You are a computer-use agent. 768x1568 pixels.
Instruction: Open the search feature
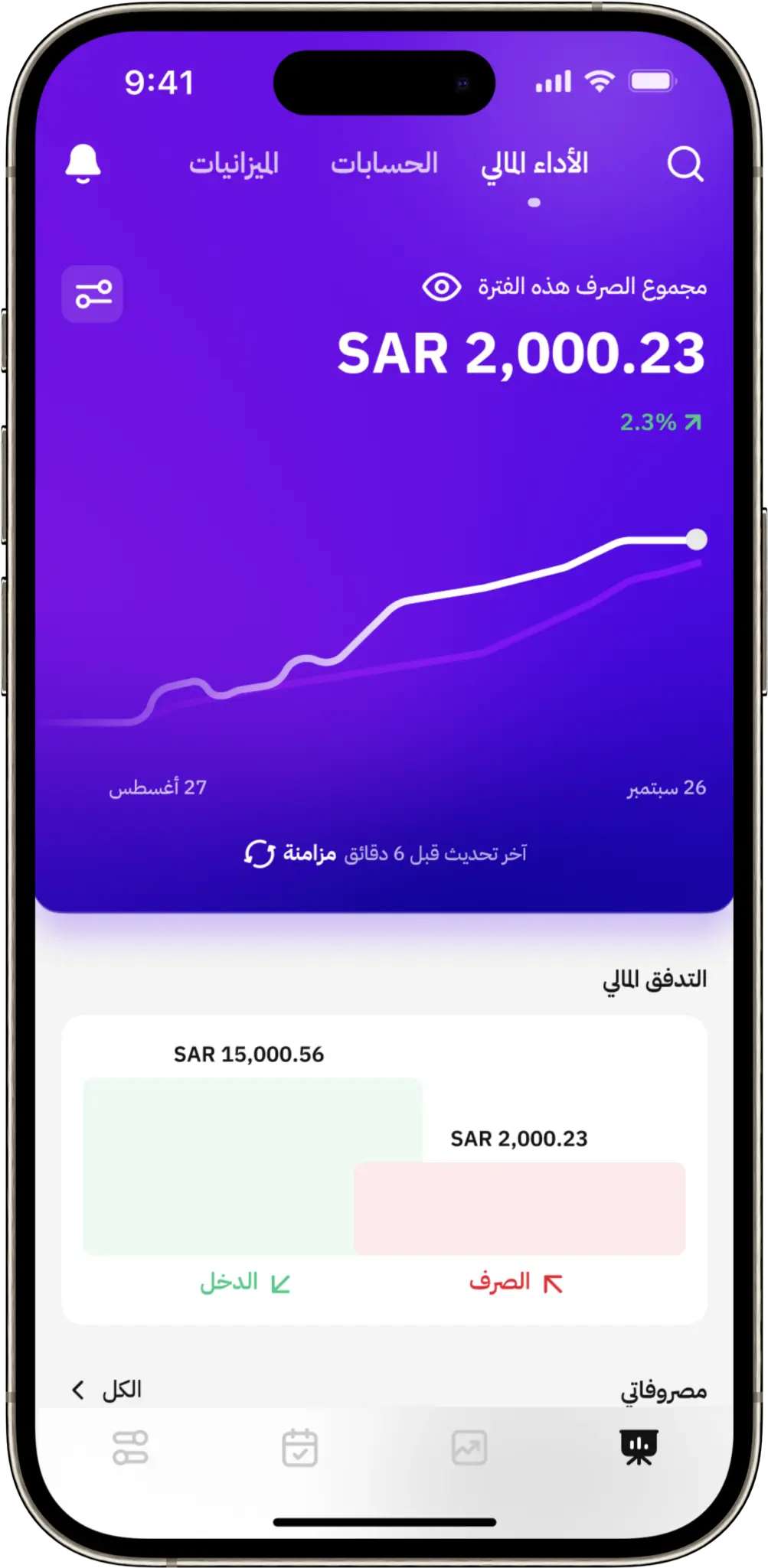[686, 164]
